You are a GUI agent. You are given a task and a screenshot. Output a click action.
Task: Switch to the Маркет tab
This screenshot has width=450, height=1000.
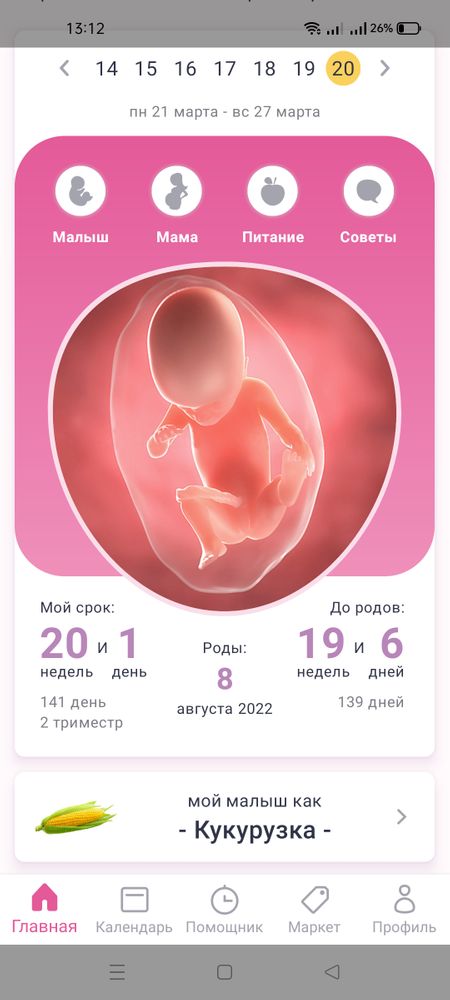314,909
